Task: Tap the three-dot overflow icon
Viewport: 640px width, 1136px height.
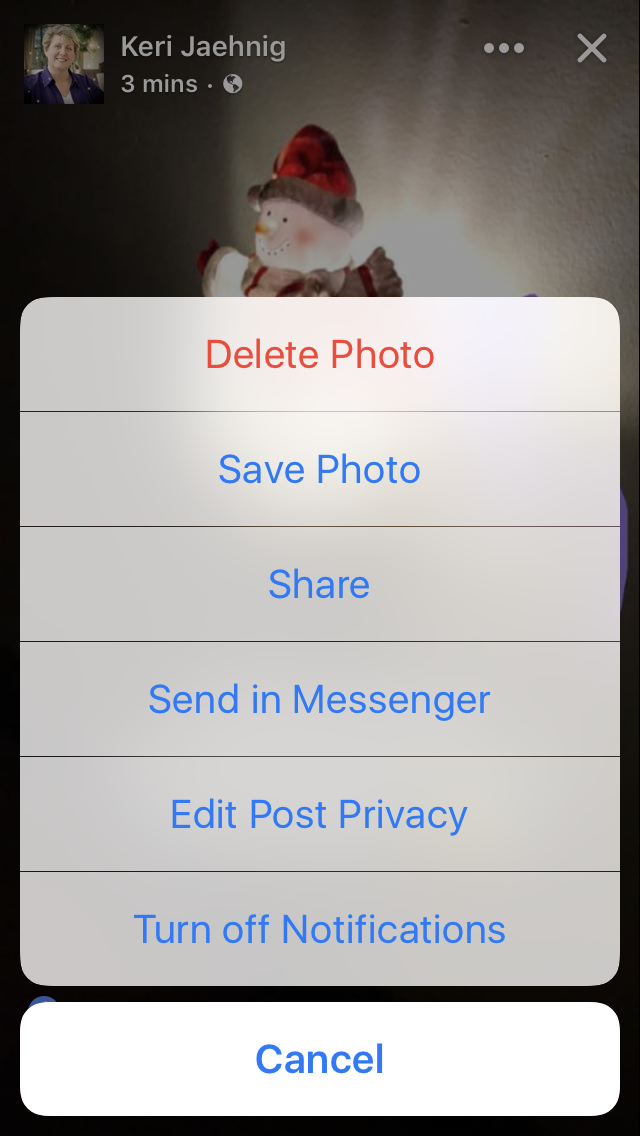Action: (x=503, y=48)
